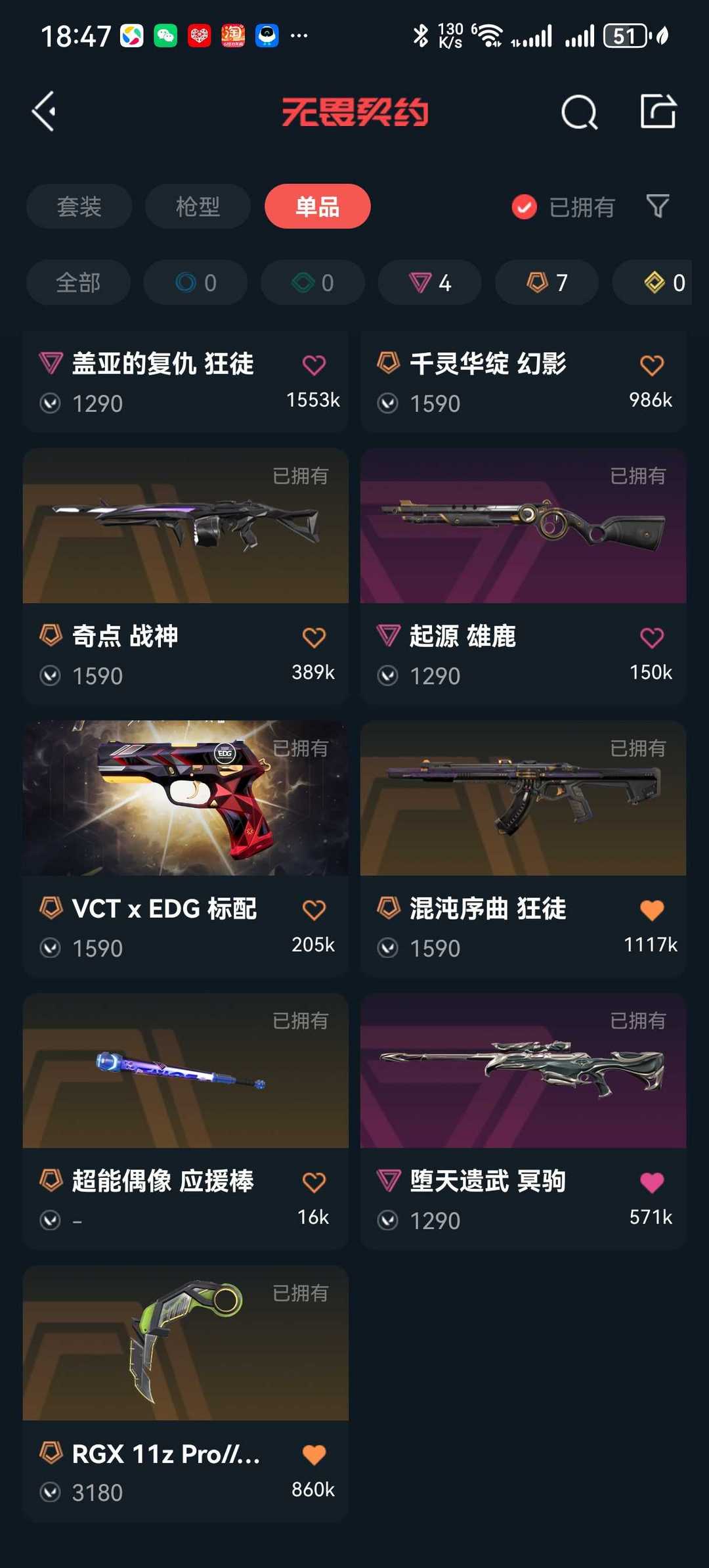Image resolution: width=709 pixels, height=1568 pixels.
Task: Like 盖亚的复仇 狂徒 with heart icon
Action: point(314,365)
